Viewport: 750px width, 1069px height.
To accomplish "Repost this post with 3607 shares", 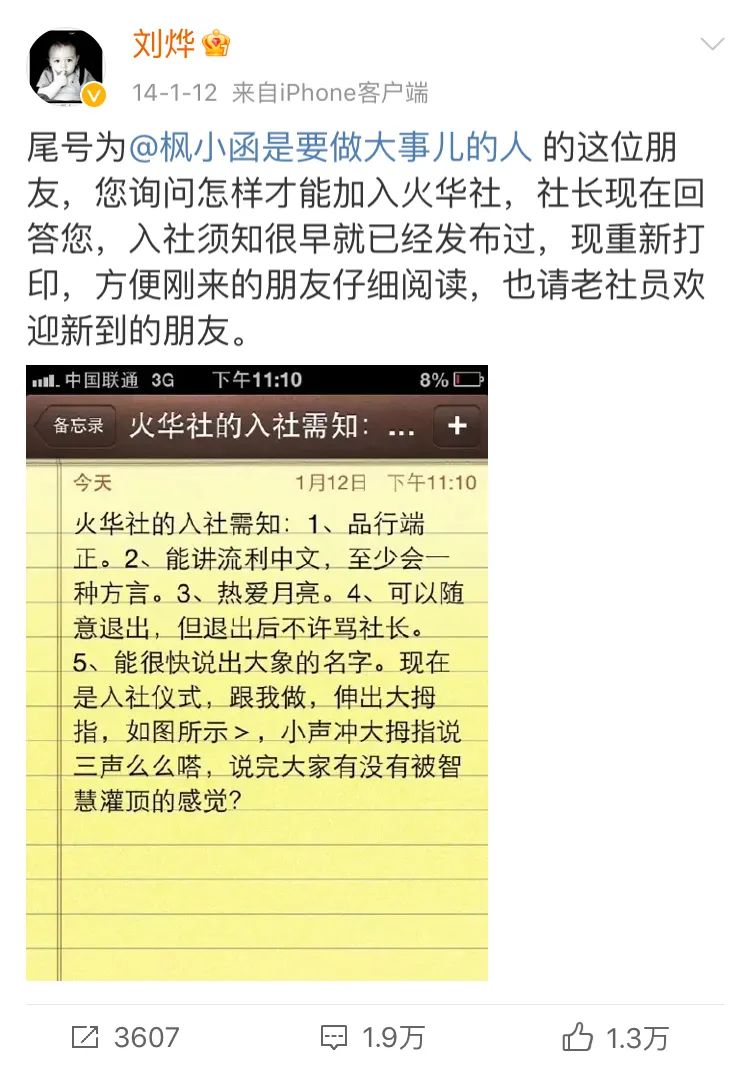I will coord(125,1037).
